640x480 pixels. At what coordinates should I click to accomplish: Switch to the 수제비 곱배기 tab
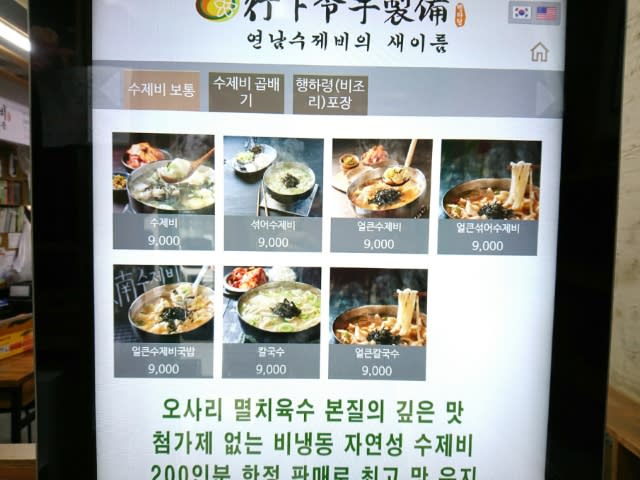click(x=246, y=93)
